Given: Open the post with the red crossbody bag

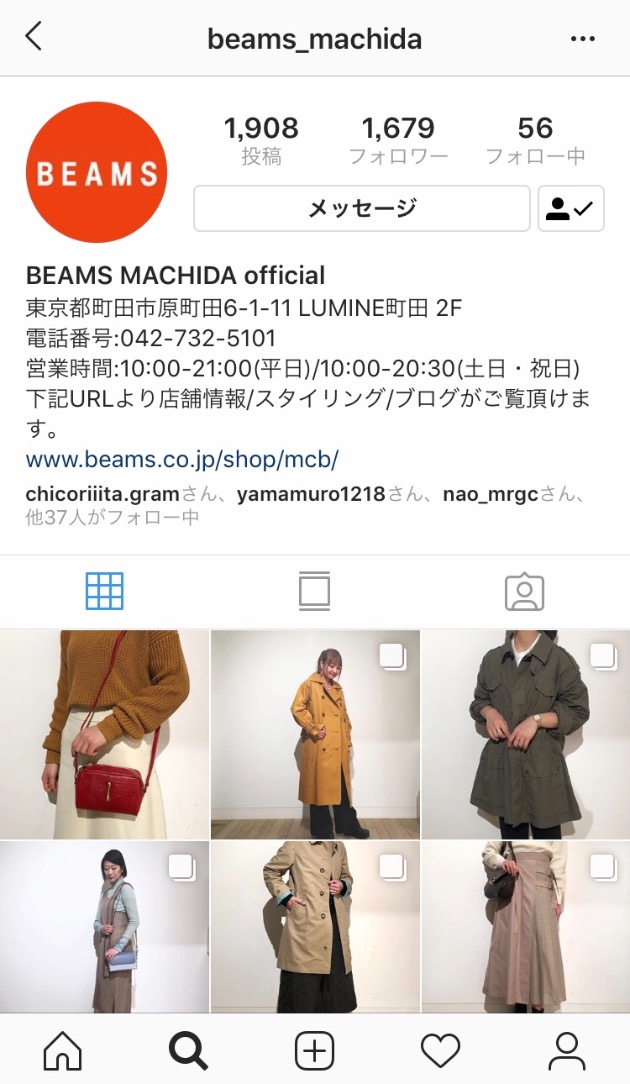Looking at the screenshot, I should click(x=104, y=734).
